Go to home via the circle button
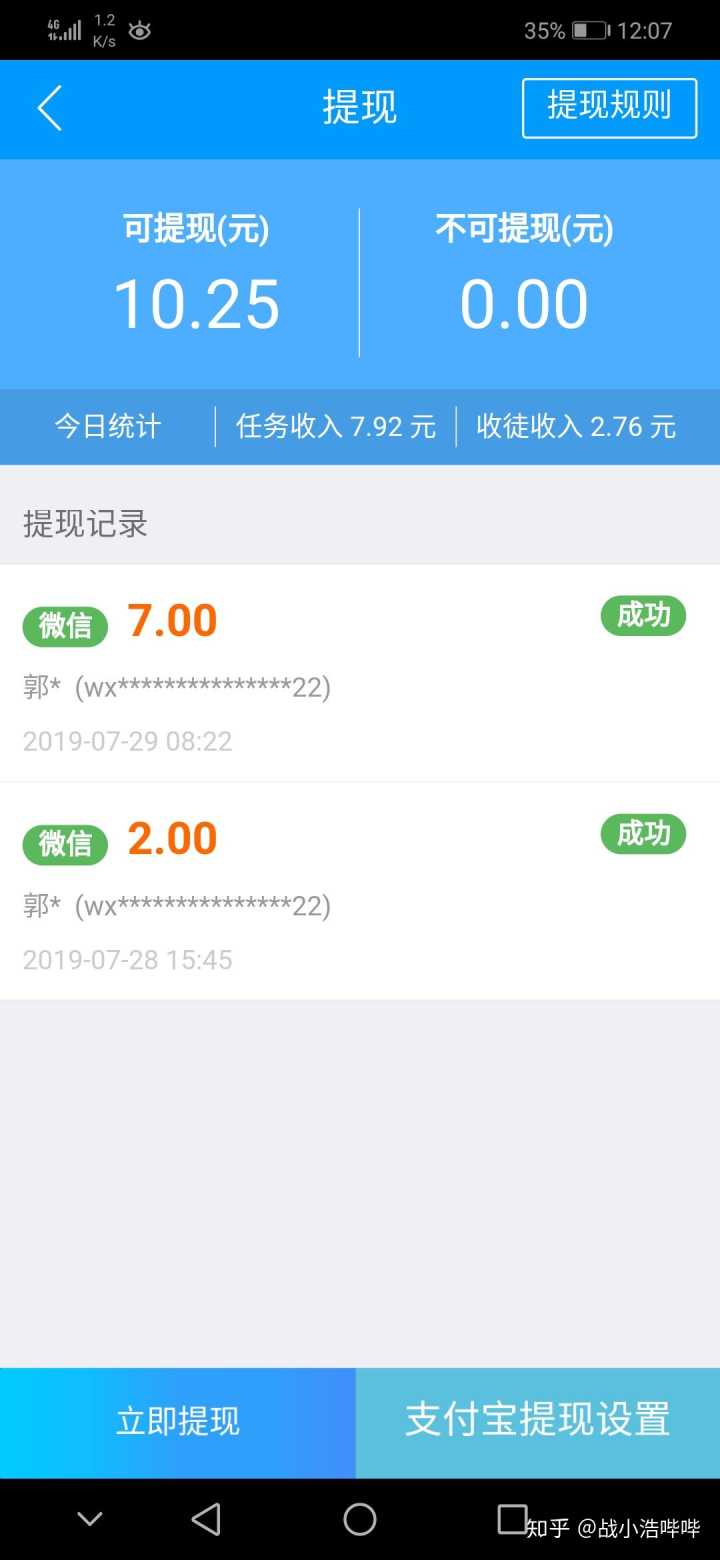Screen dimensions: 720x1560 click(360, 1519)
